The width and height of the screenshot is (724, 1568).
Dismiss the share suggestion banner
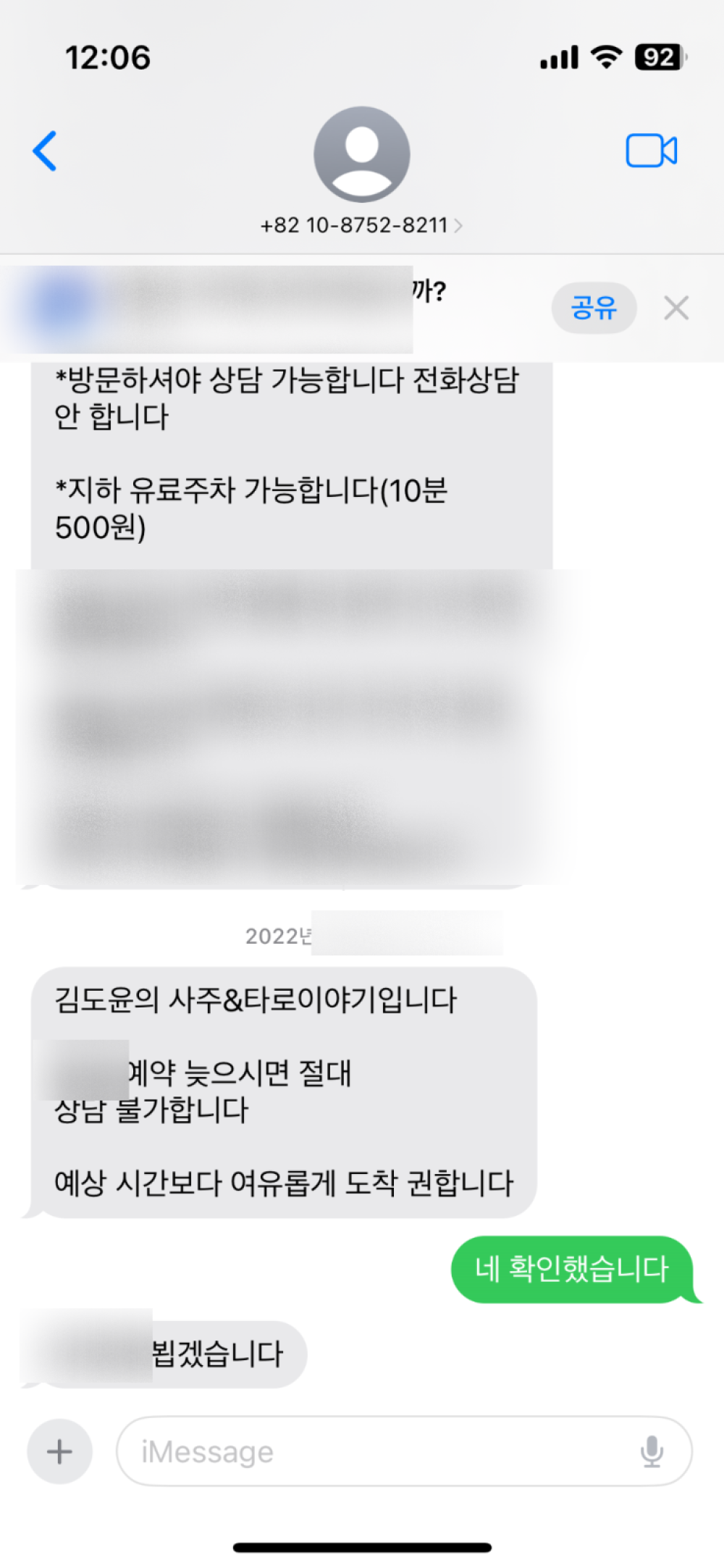[676, 309]
